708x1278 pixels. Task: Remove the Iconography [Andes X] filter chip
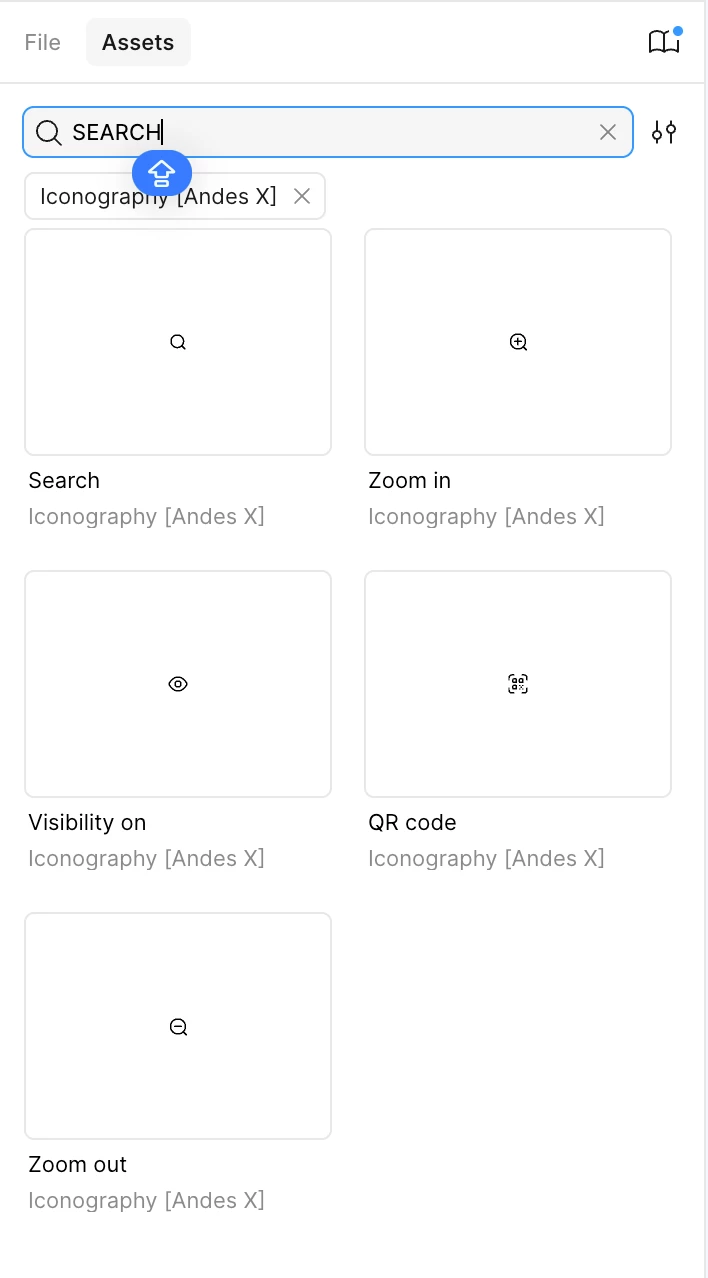(x=302, y=196)
